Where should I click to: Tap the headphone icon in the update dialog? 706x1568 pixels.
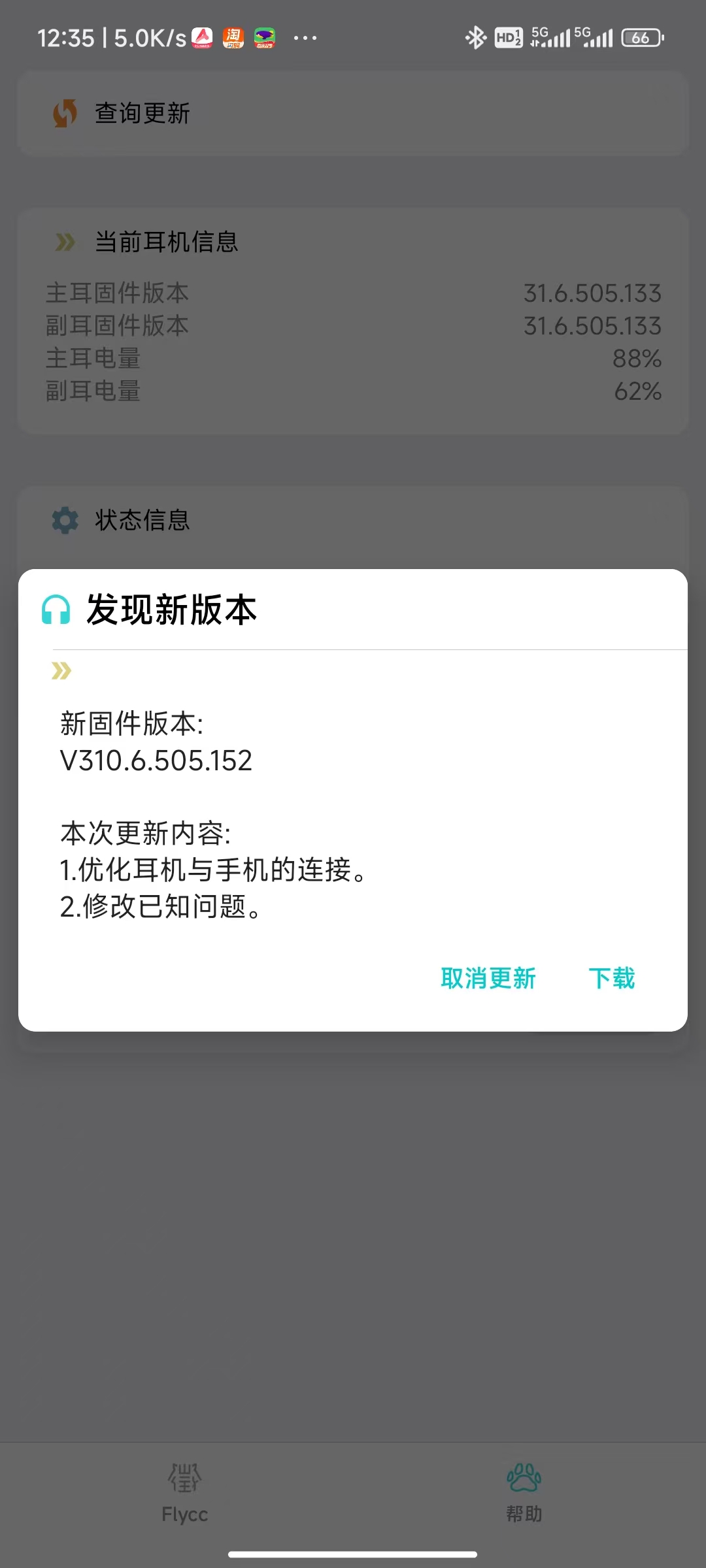(x=56, y=611)
